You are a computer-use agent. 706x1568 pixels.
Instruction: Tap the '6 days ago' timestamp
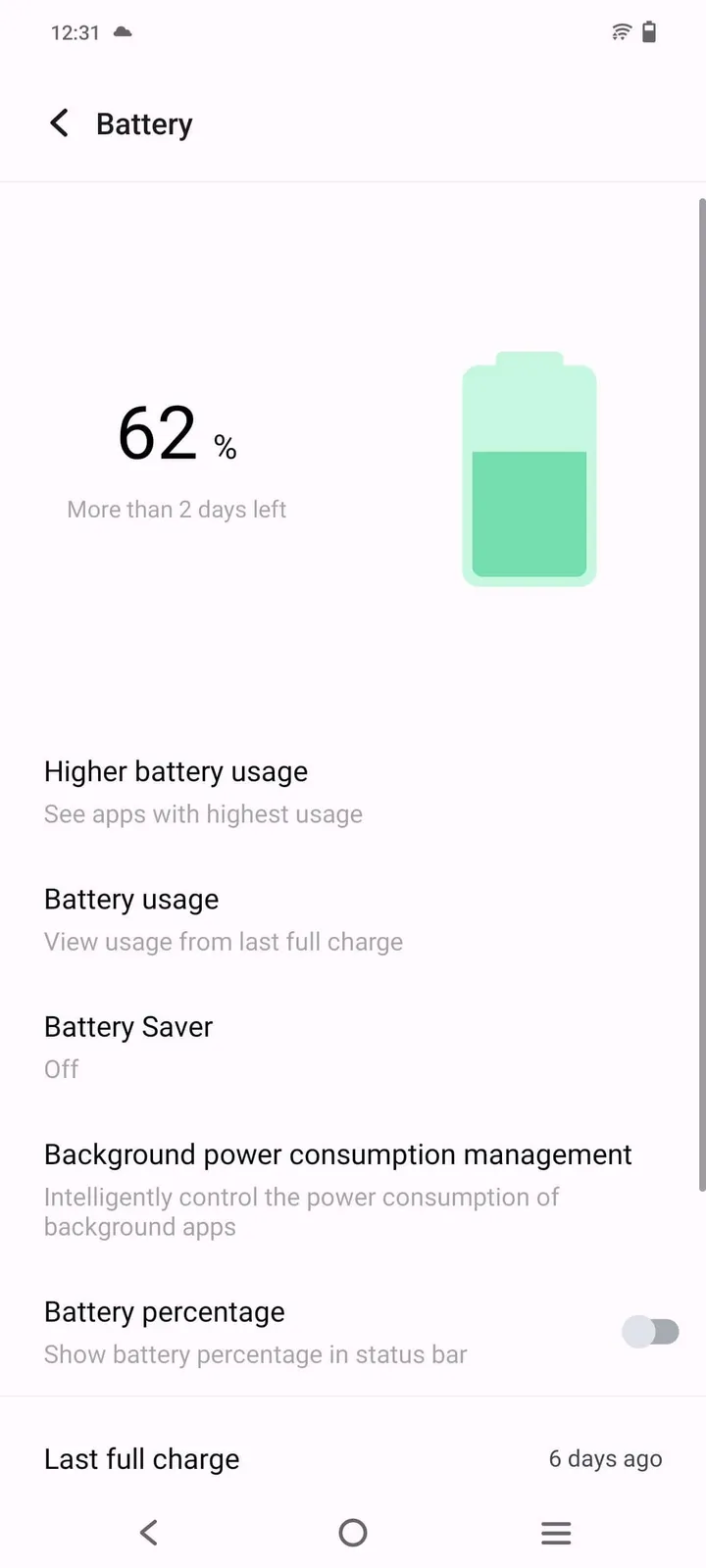(x=605, y=1458)
